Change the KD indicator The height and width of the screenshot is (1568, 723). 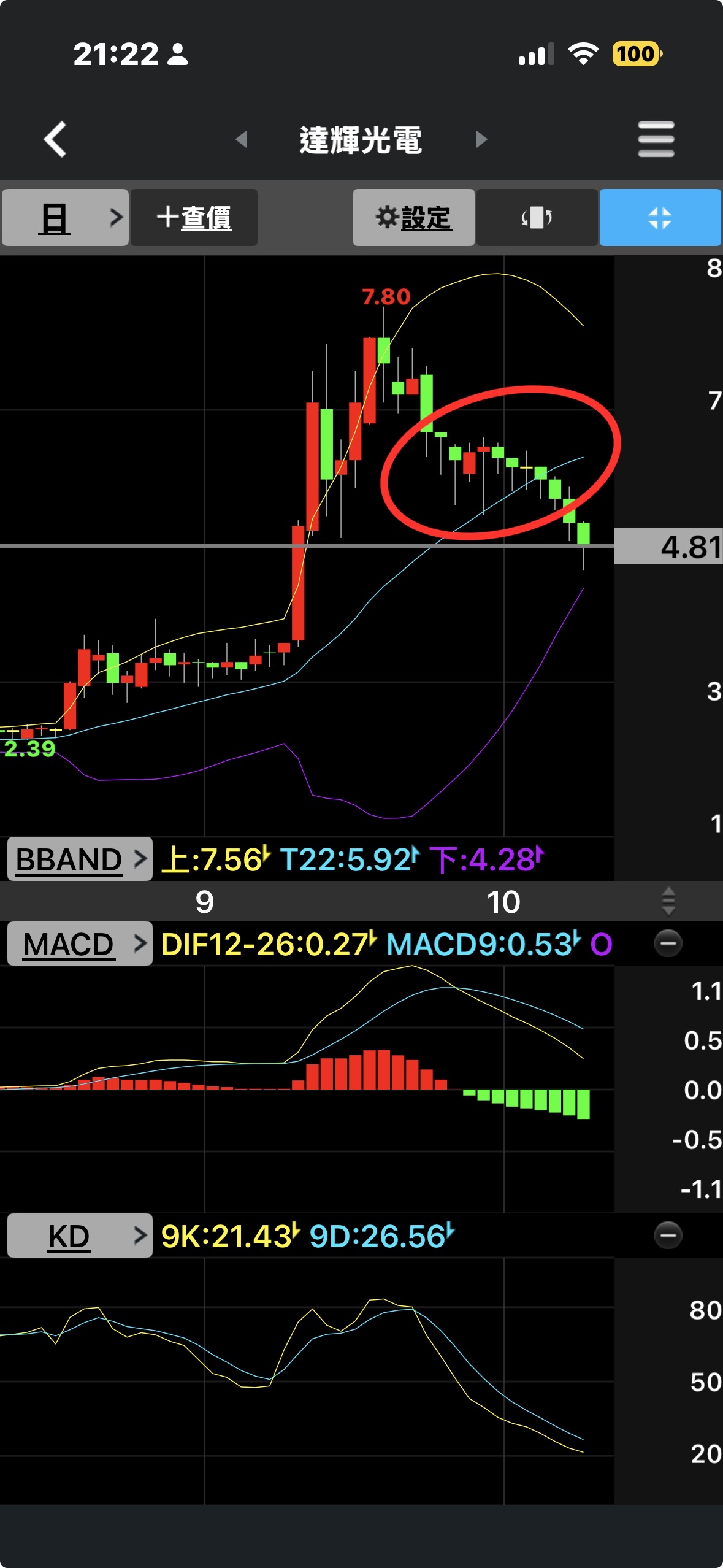click(80, 1236)
